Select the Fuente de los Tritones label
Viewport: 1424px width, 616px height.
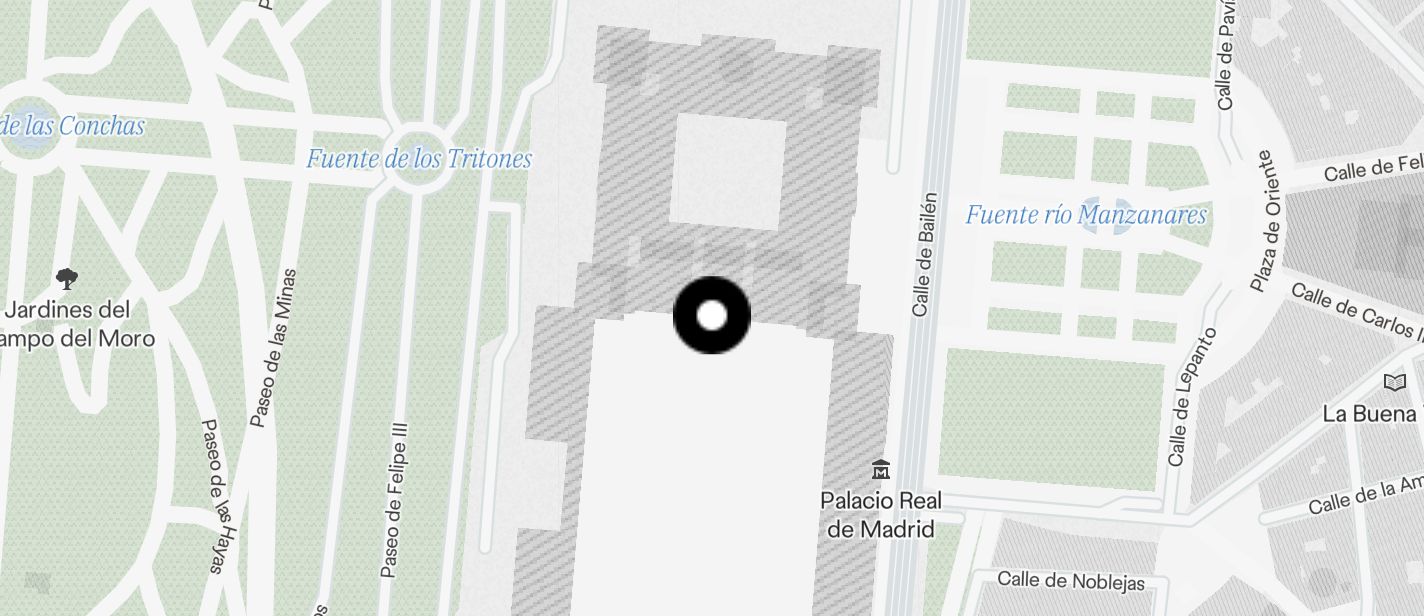pyautogui.click(x=418, y=158)
